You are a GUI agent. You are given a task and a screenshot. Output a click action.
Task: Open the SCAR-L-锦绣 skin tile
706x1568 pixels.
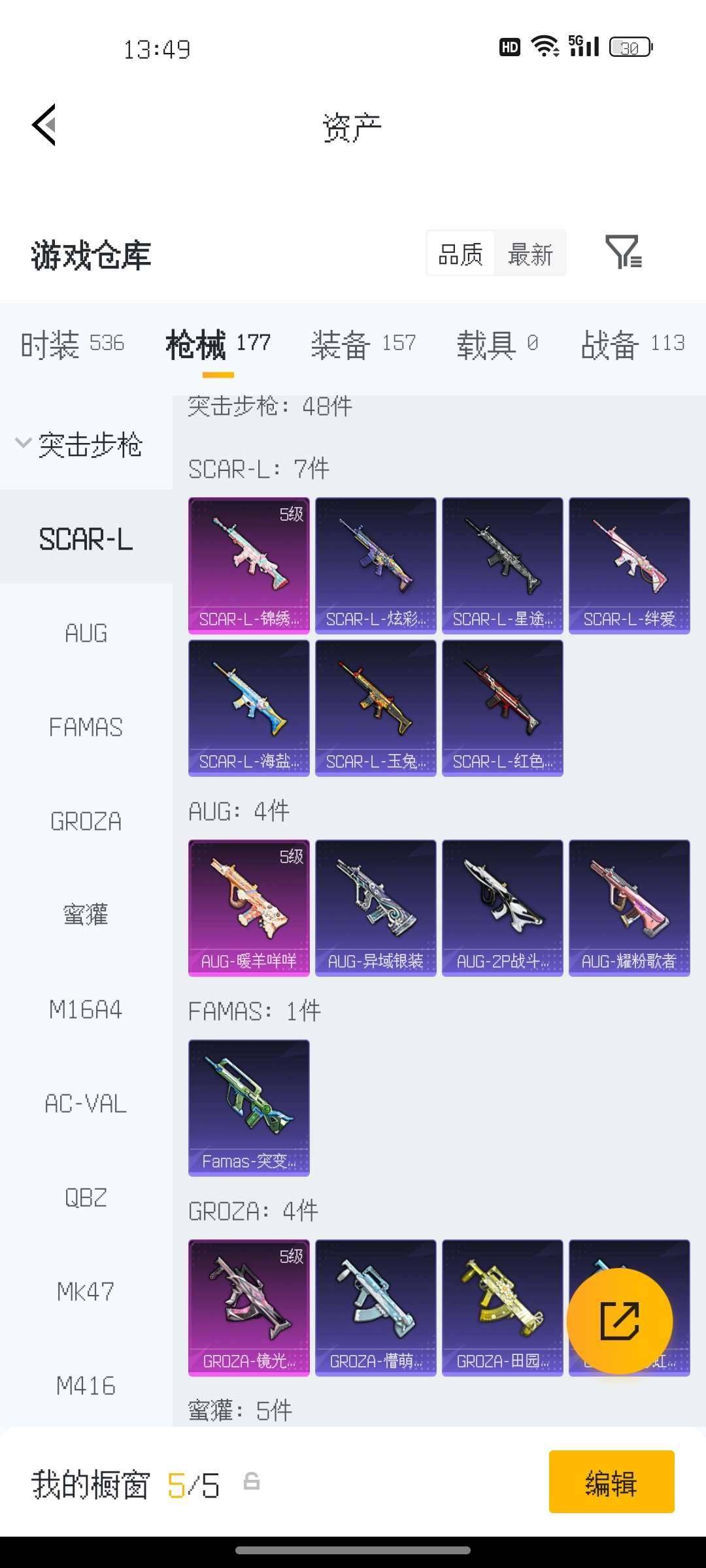click(248, 565)
